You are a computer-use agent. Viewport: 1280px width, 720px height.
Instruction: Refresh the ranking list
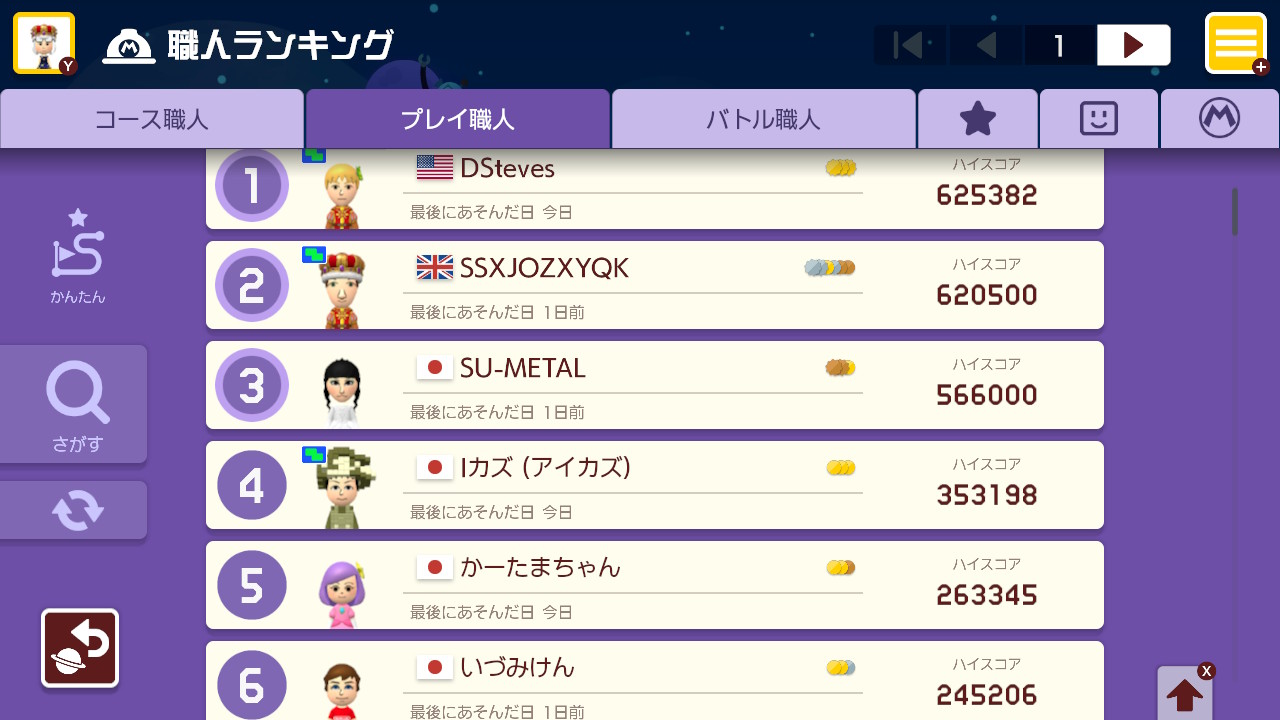point(77,510)
